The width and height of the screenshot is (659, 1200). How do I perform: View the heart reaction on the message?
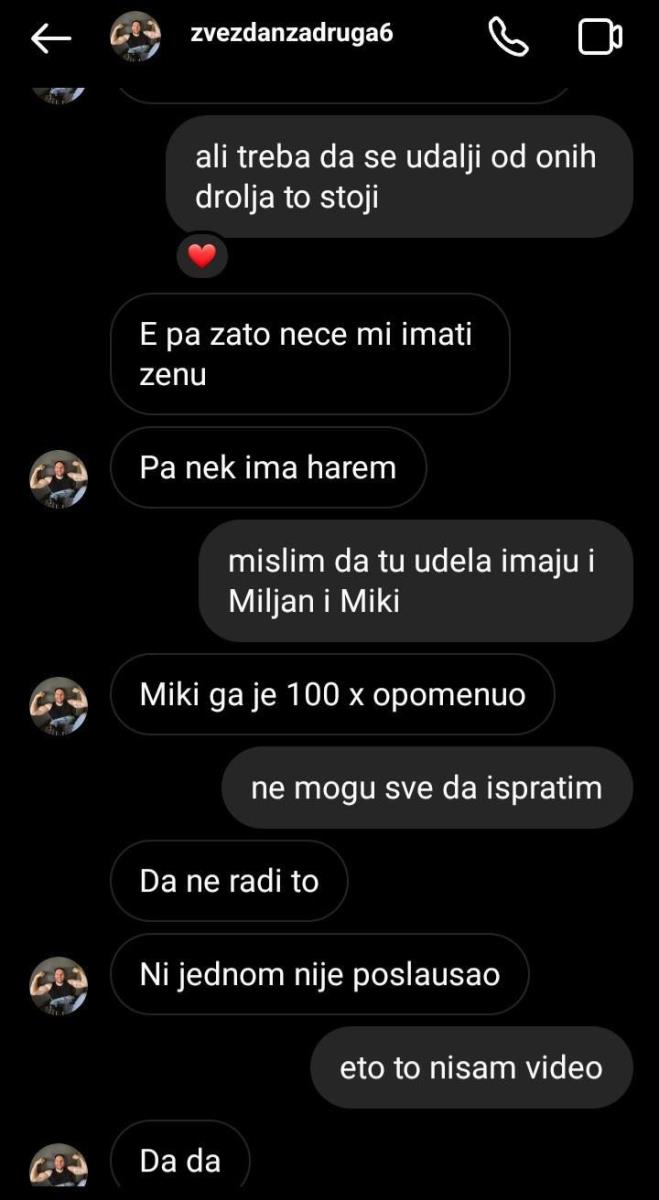[x=202, y=257]
